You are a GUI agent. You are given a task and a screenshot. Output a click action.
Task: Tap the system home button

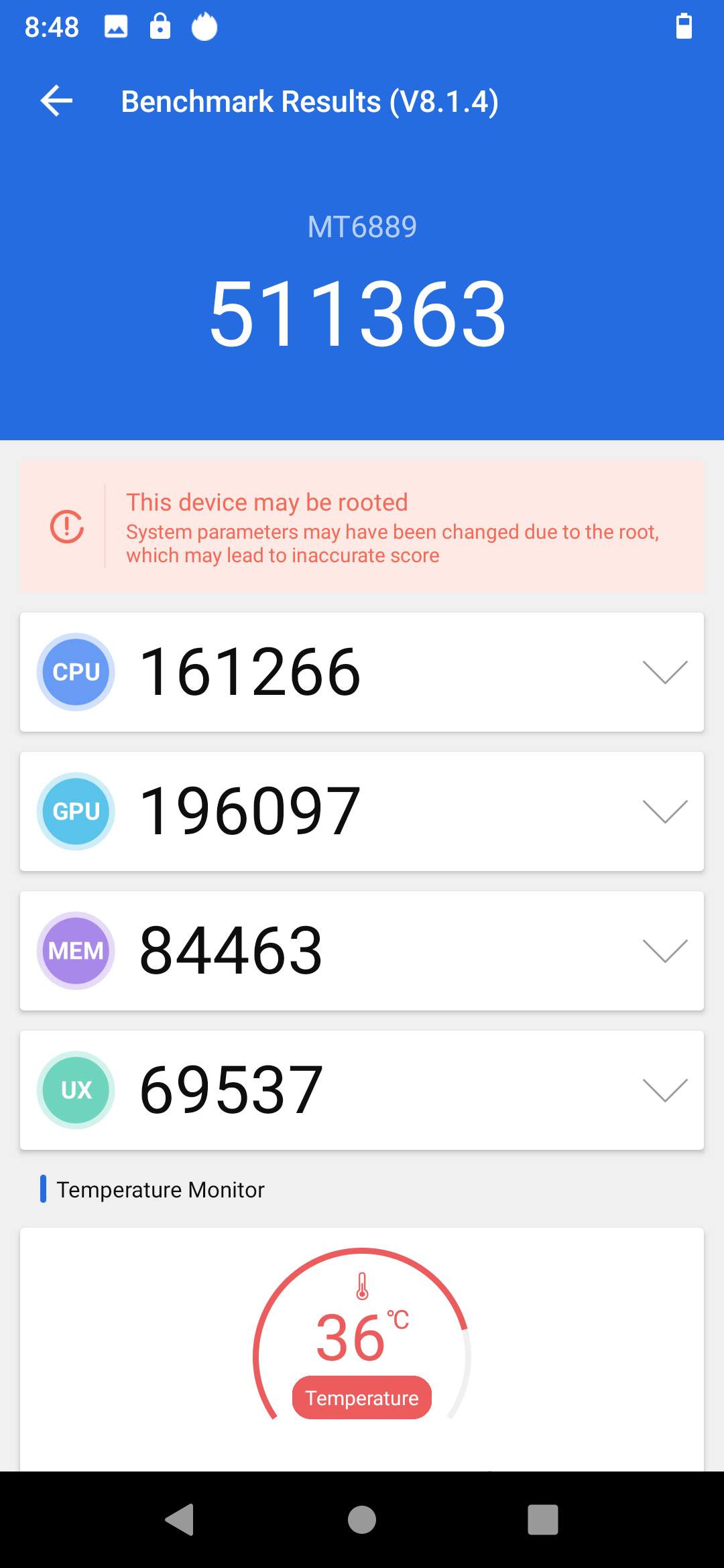pos(362,1519)
